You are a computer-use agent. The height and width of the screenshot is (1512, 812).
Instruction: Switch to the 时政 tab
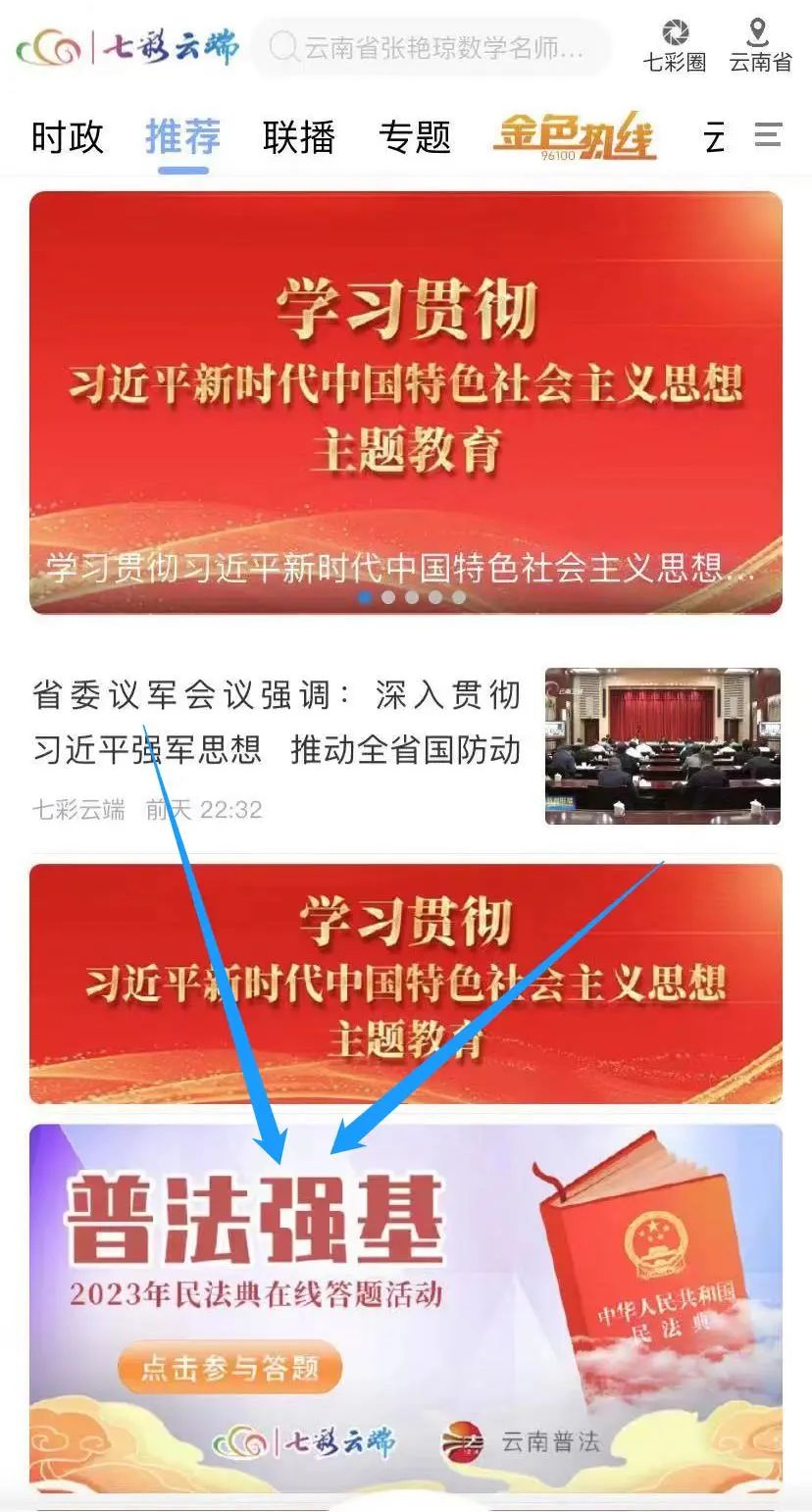point(67,137)
